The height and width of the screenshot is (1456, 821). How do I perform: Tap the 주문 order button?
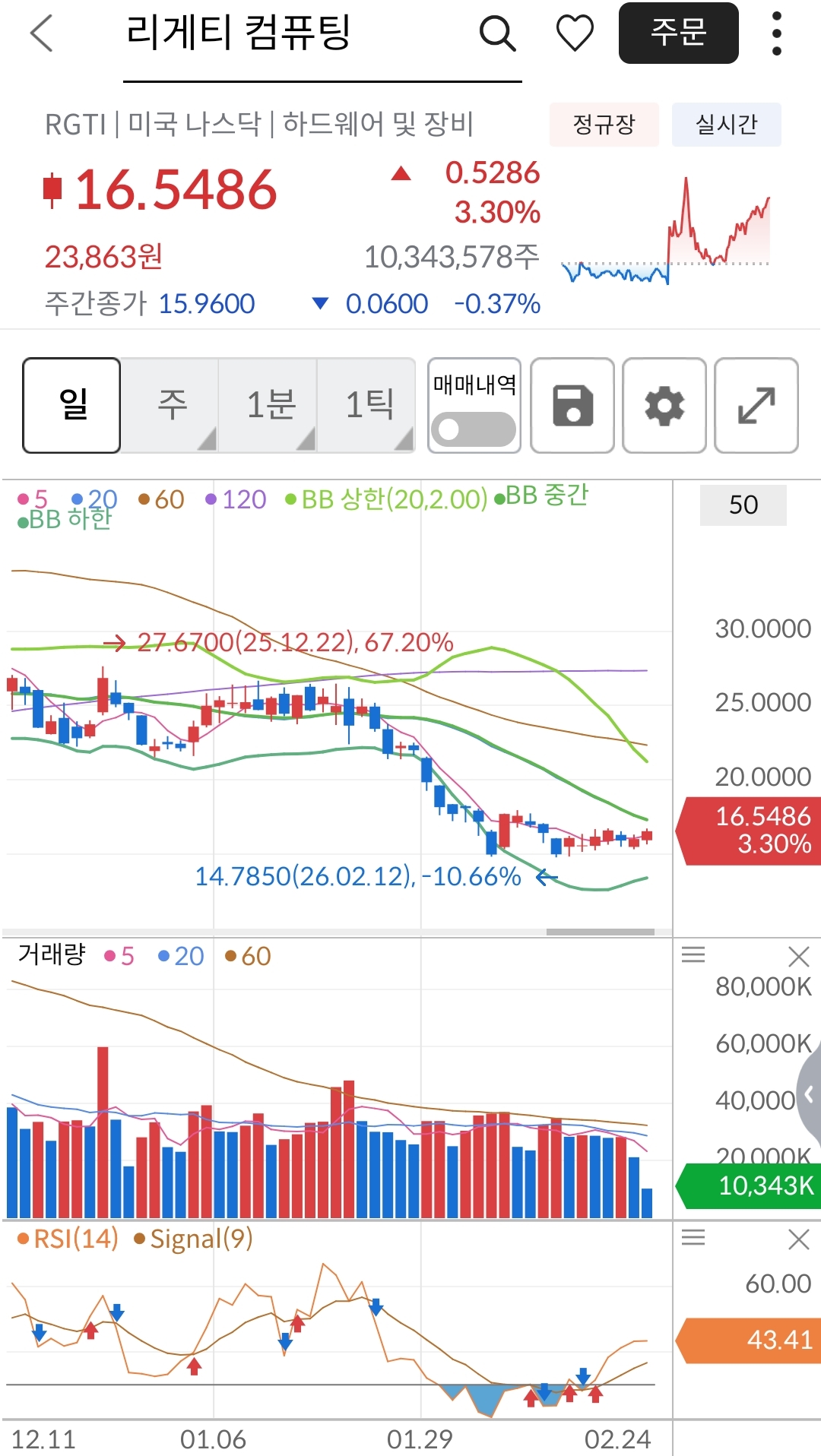678,33
